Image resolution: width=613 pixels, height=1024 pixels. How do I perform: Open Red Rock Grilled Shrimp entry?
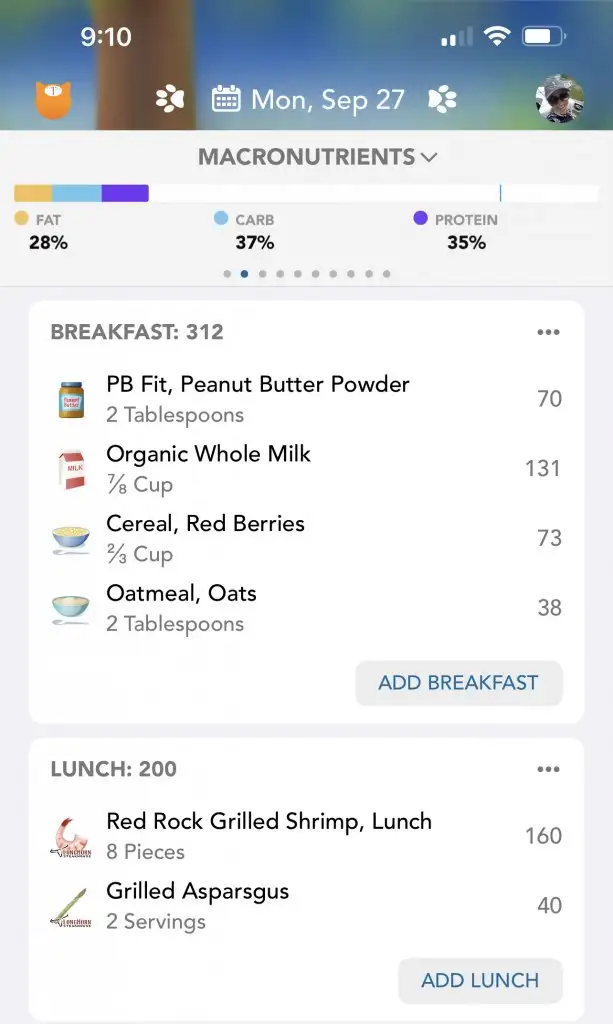click(x=306, y=835)
